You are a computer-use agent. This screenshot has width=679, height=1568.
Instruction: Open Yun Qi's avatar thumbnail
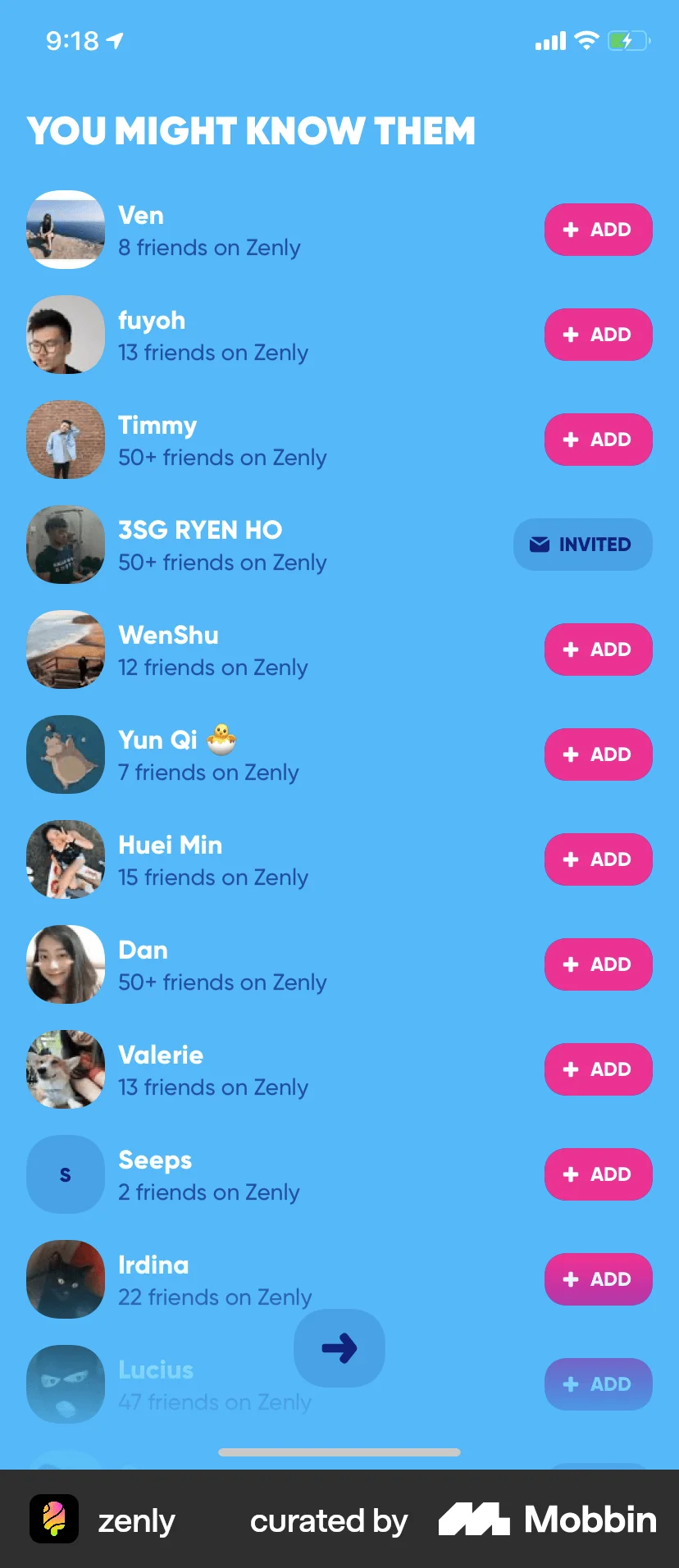[66, 754]
